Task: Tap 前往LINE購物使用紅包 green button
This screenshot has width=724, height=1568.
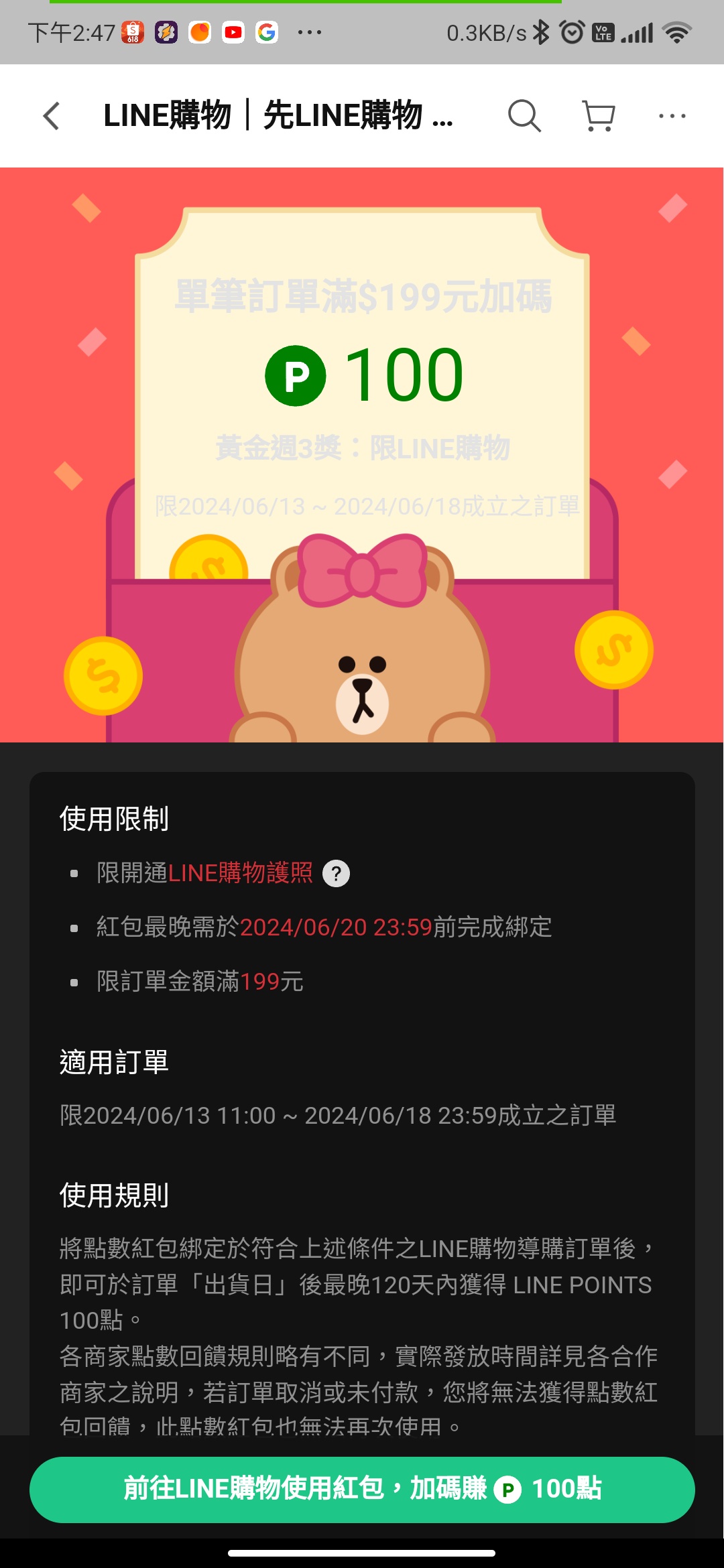Action: pos(362,1489)
